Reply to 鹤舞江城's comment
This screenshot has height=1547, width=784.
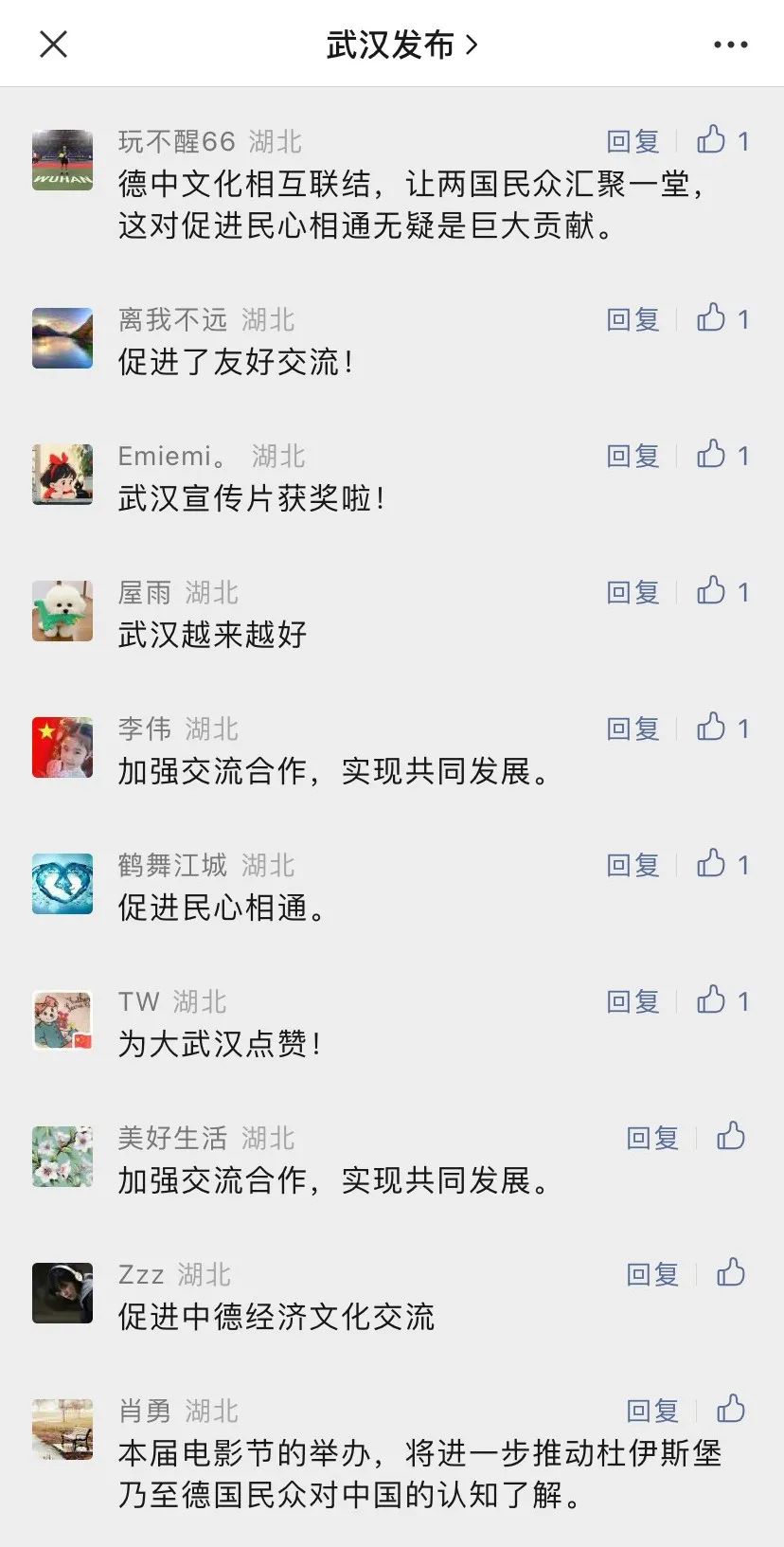click(x=633, y=865)
